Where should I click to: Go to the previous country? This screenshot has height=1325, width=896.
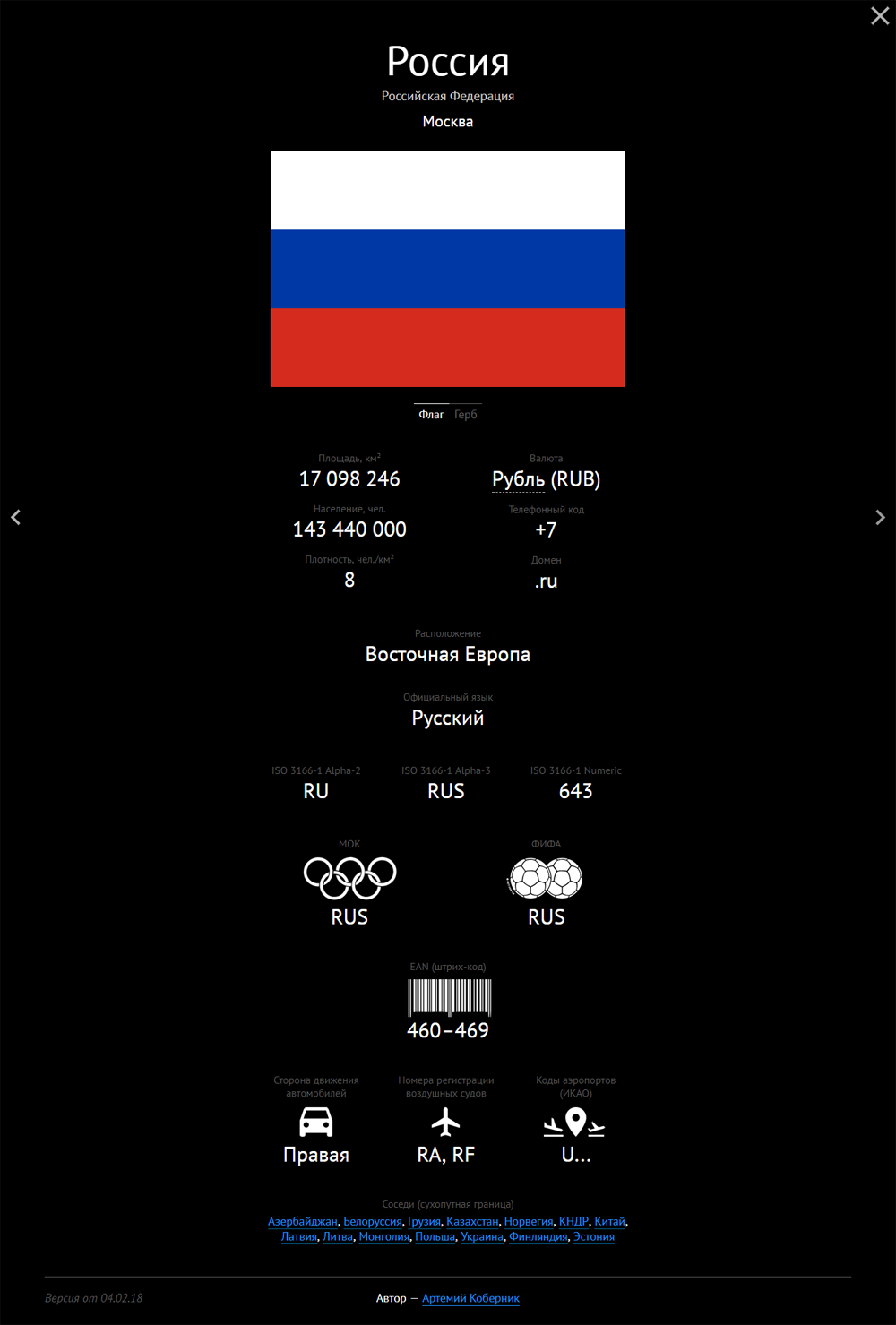coord(15,517)
